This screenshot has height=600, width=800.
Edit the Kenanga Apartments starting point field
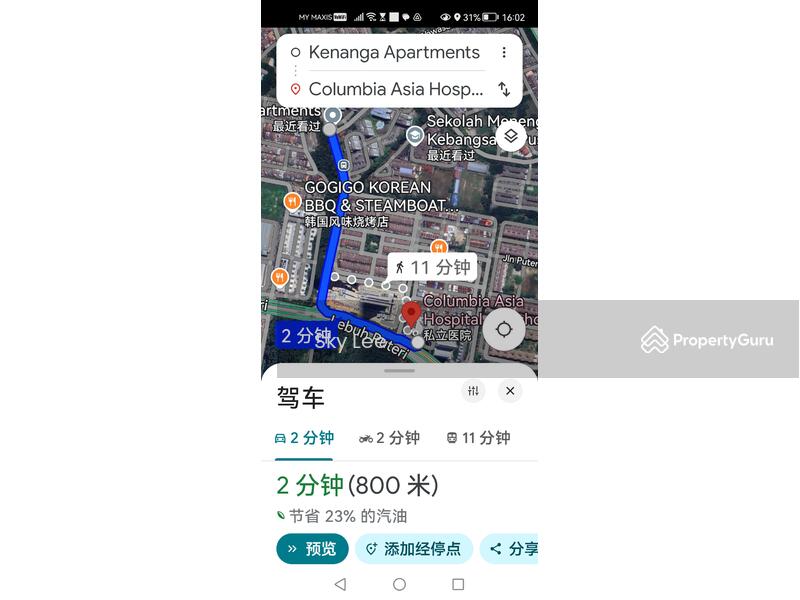click(393, 53)
